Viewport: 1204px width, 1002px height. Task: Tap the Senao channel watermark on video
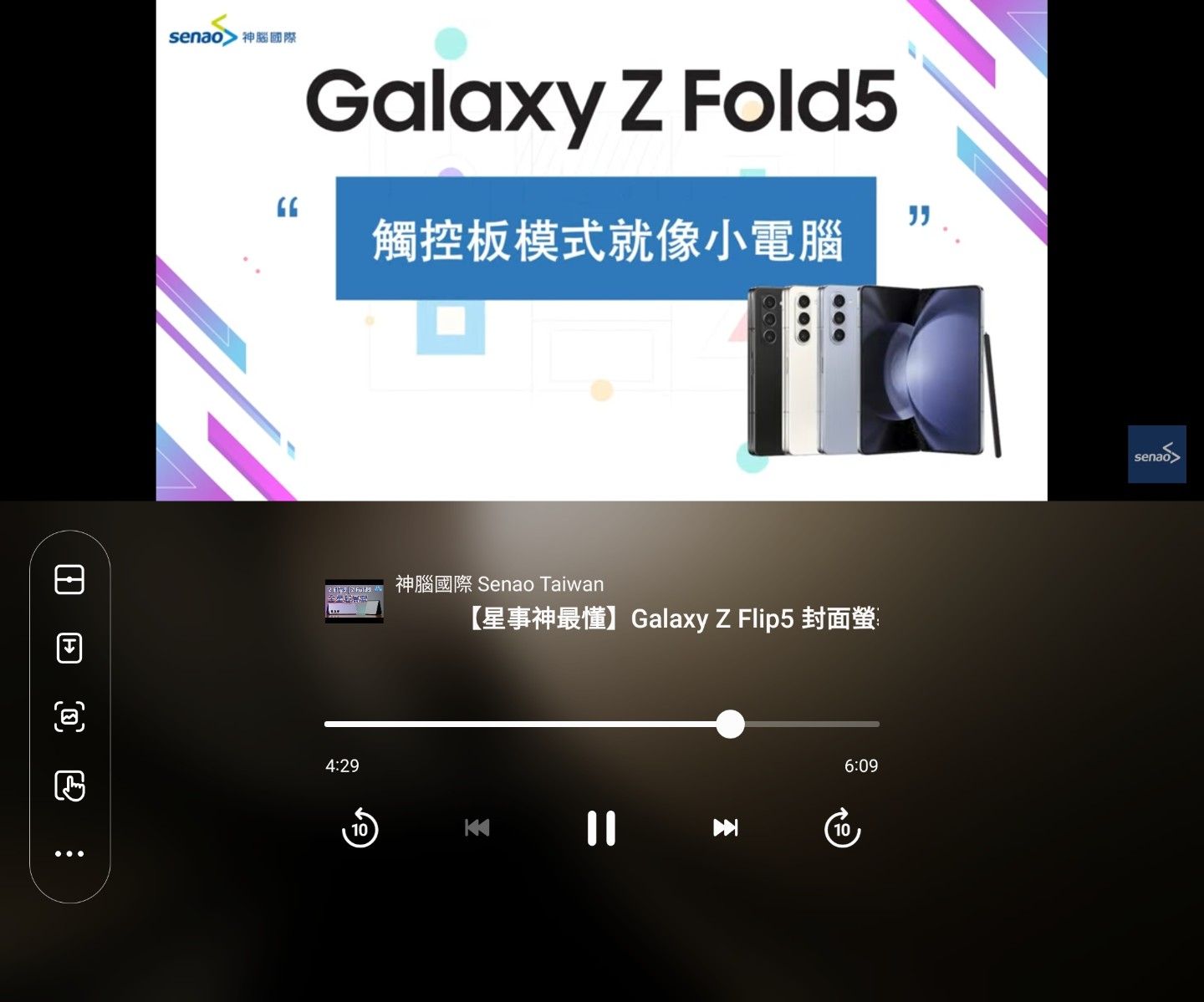(x=1156, y=455)
